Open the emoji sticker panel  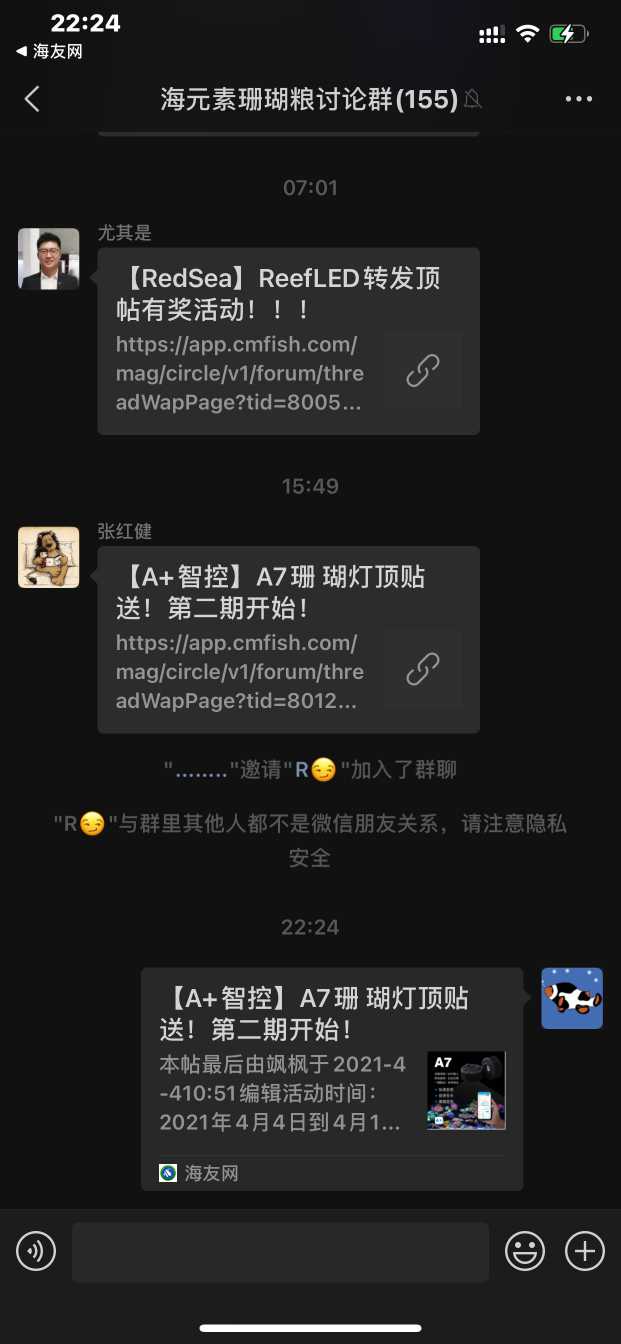click(x=525, y=1251)
